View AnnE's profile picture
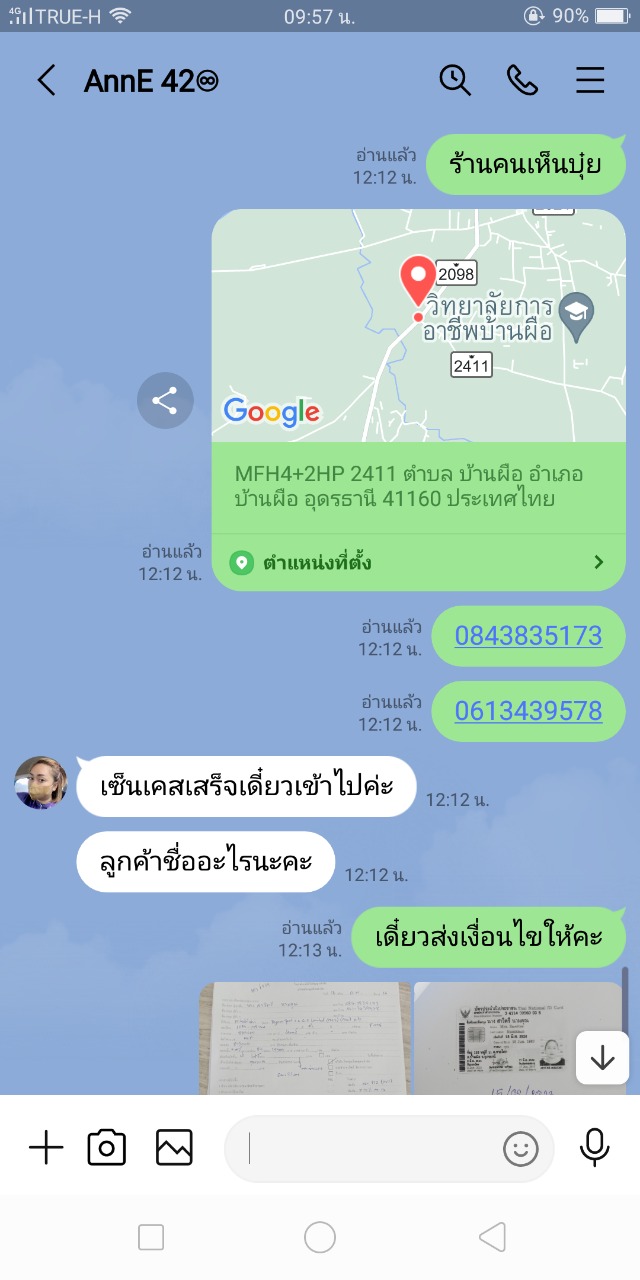 click(41, 782)
